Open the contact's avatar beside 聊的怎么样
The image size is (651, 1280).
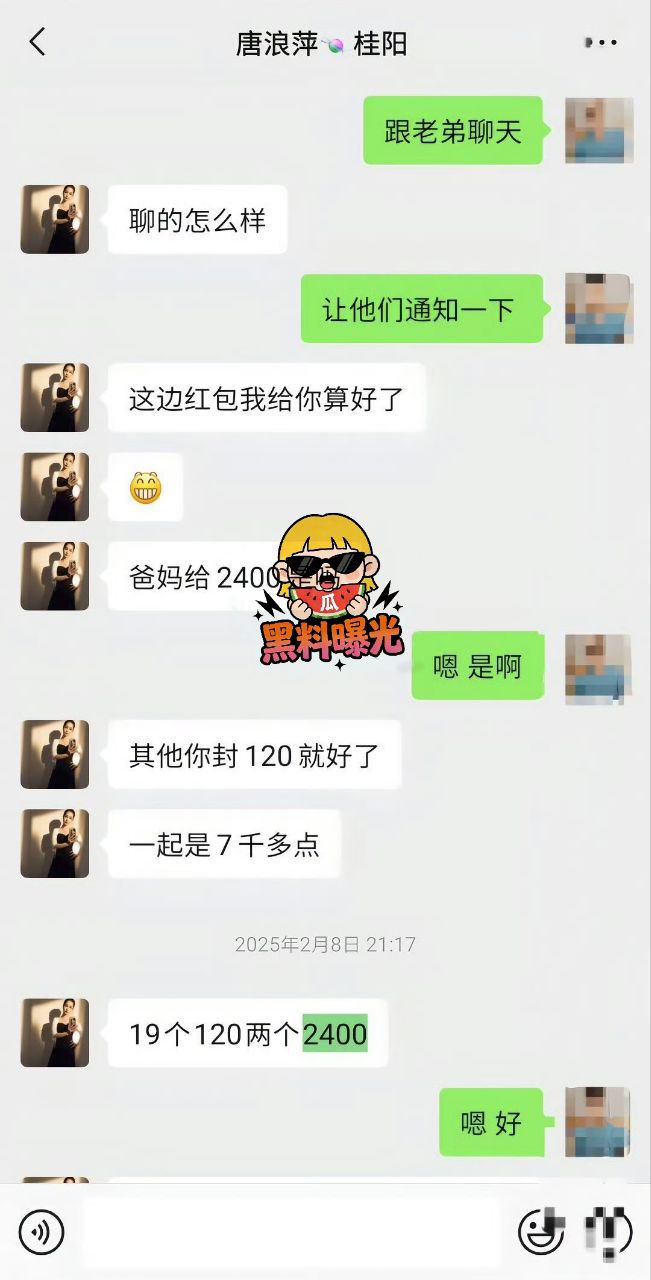(55, 219)
